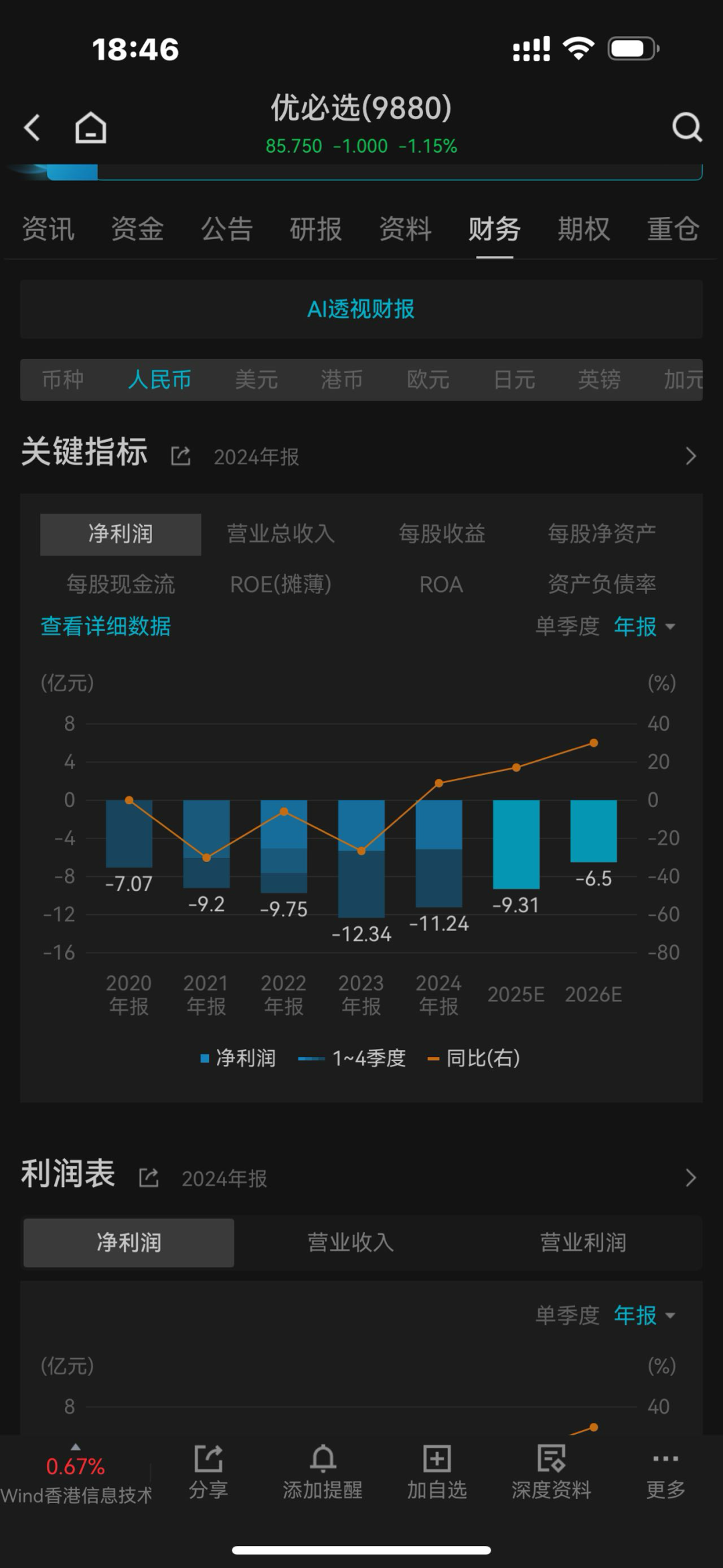Tap the home icon in the header
The width and height of the screenshot is (723, 1568).
pyautogui.click(x=90, y=127)
